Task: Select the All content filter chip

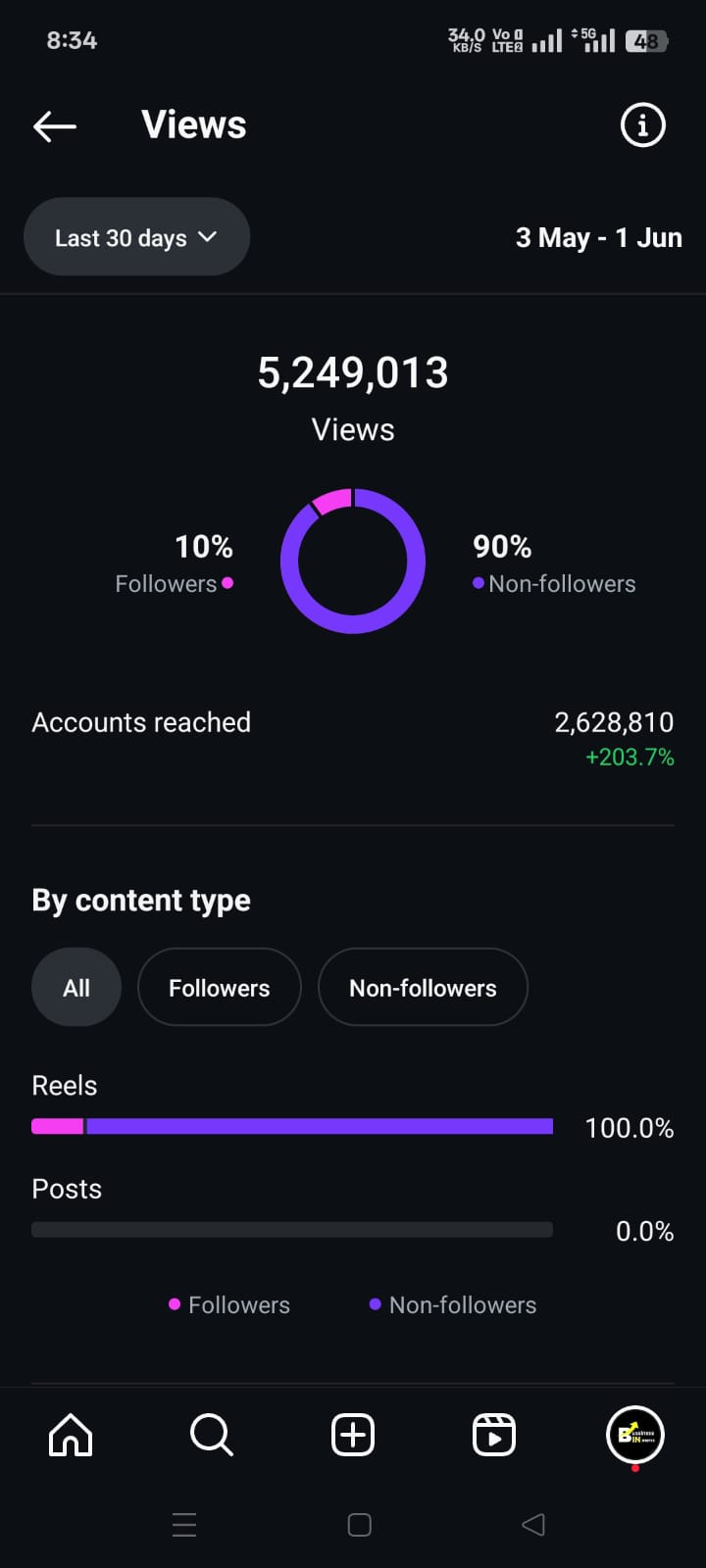Action: coord(76,987)
